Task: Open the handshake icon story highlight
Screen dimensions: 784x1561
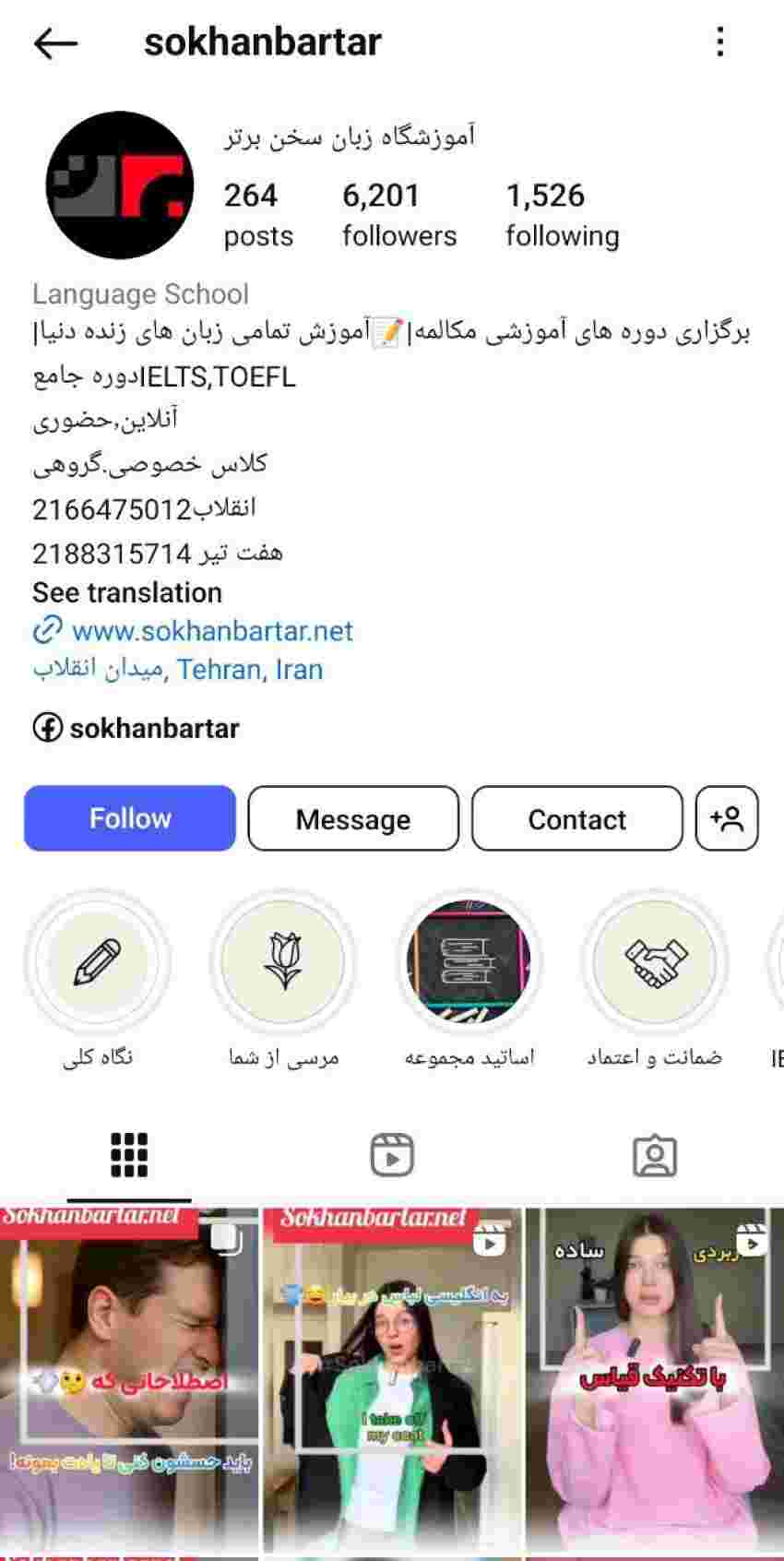Action: click(x=654, y=962)
